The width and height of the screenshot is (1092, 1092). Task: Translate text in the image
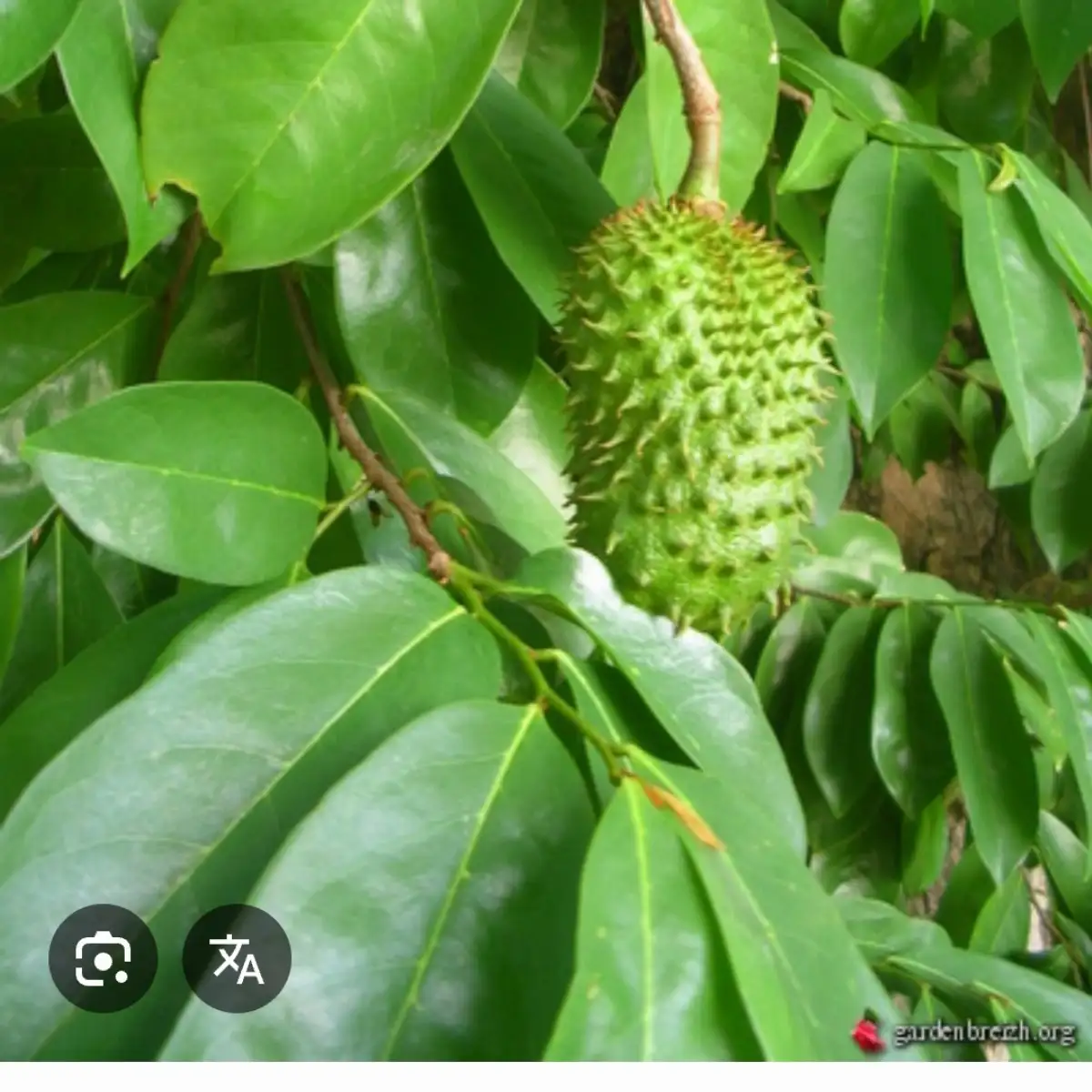tap(237, 957)
